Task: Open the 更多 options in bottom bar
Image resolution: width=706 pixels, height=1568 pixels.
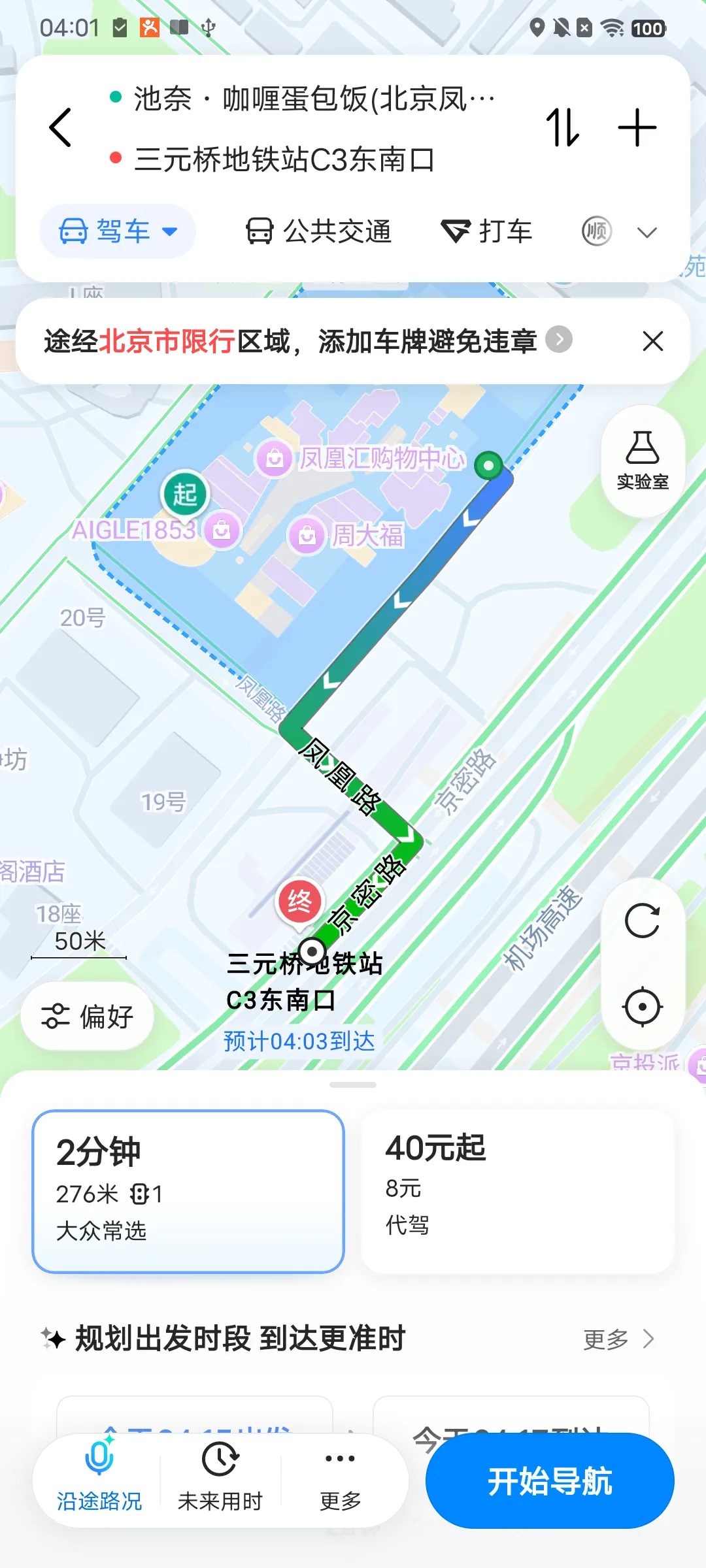Action: click(x=340, y=1478)
